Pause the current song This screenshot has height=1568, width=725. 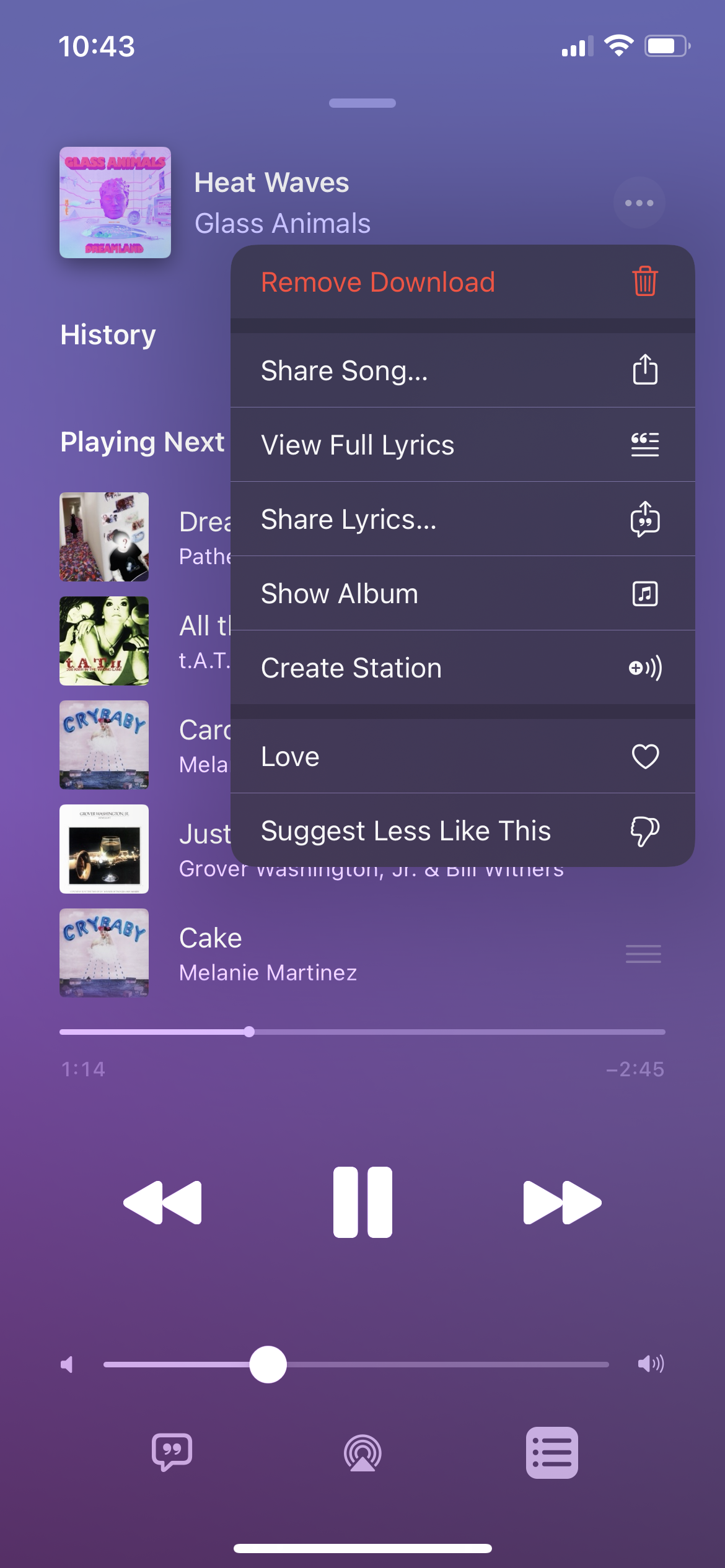click(362, 1202)
